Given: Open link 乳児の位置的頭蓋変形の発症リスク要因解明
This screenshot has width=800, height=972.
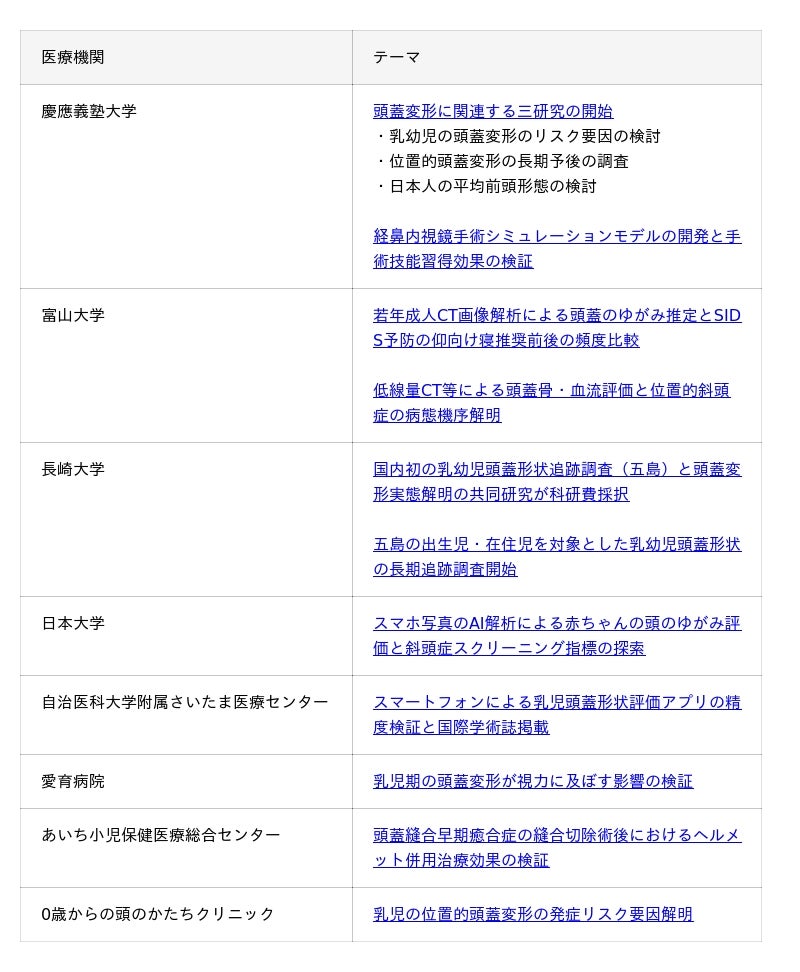Looking at the screenshot, I should click(532, 914).
